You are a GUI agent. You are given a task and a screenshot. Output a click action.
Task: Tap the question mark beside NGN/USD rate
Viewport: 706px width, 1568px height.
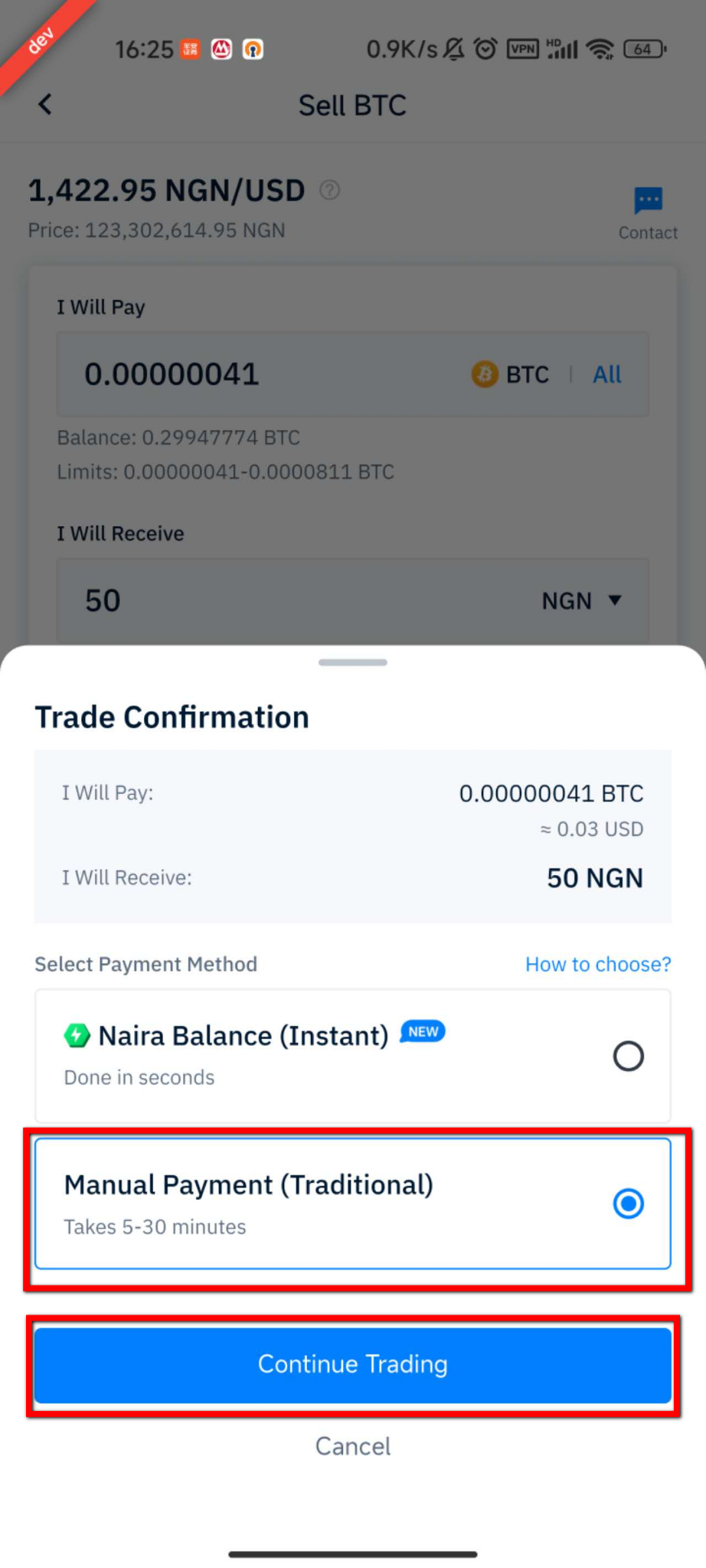(x=329, y=191)
